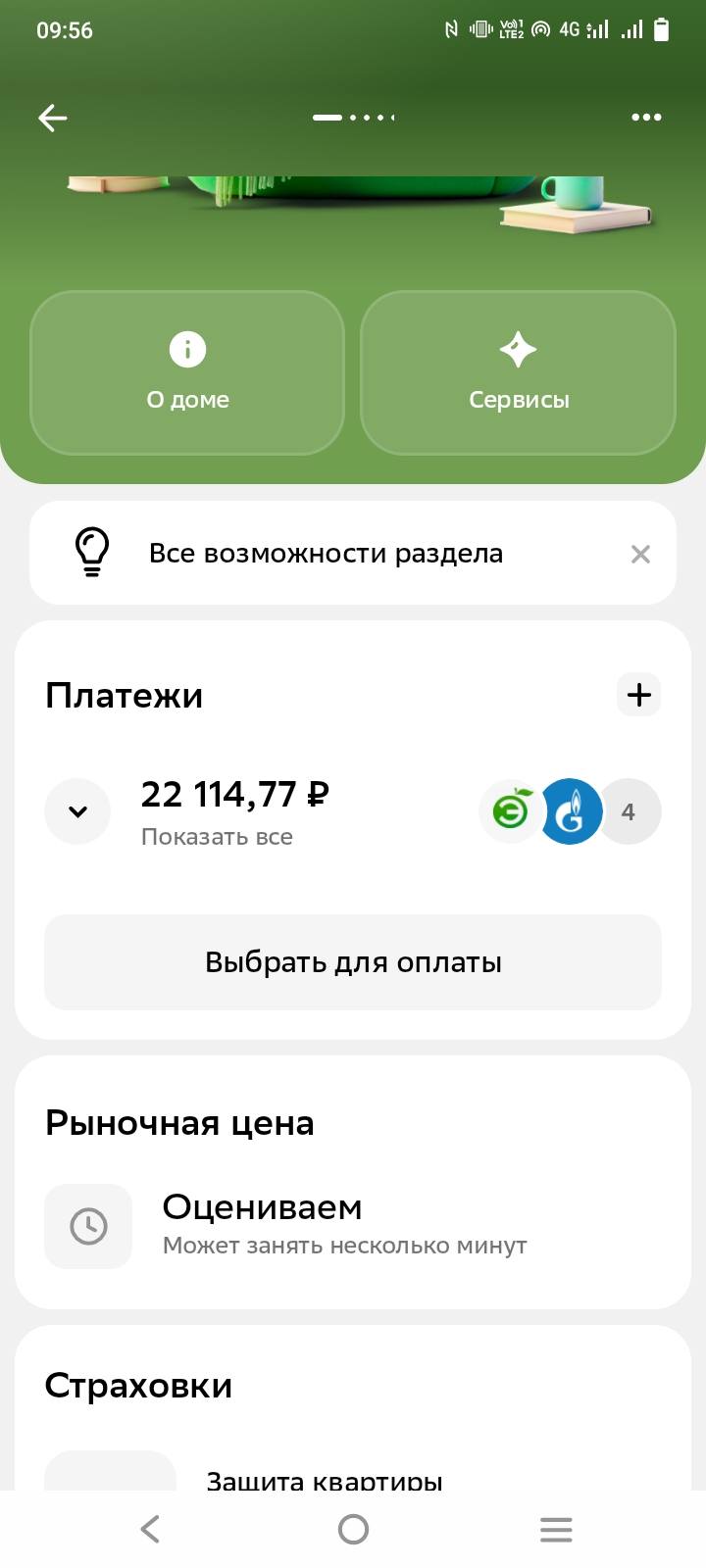Image resolution: width=706 pixels, height=1568 pixels.
Task: Click the lightbulb icon next to the tip
Action: (91, 552)
